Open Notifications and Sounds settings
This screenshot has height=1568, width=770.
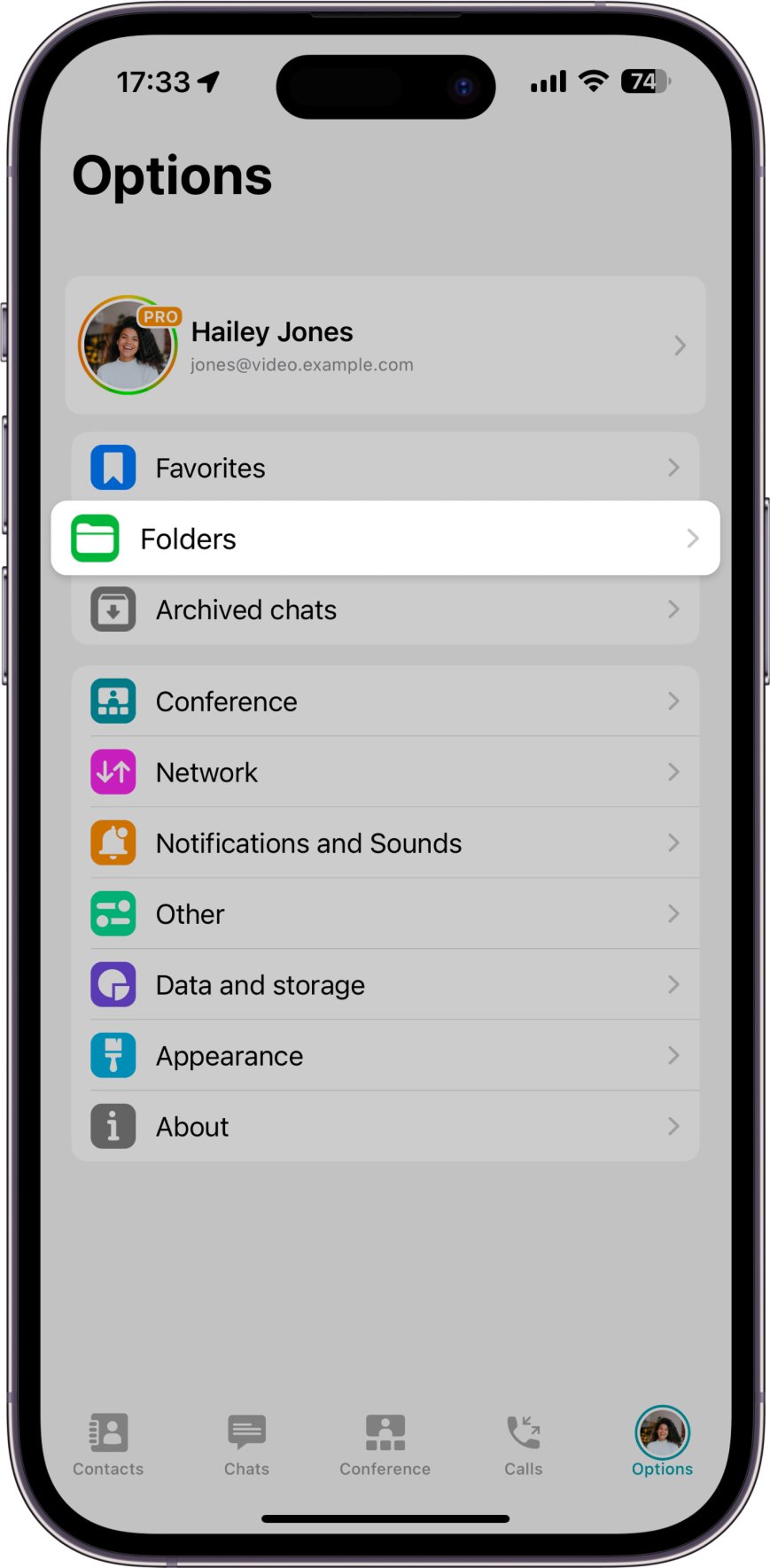385,843
